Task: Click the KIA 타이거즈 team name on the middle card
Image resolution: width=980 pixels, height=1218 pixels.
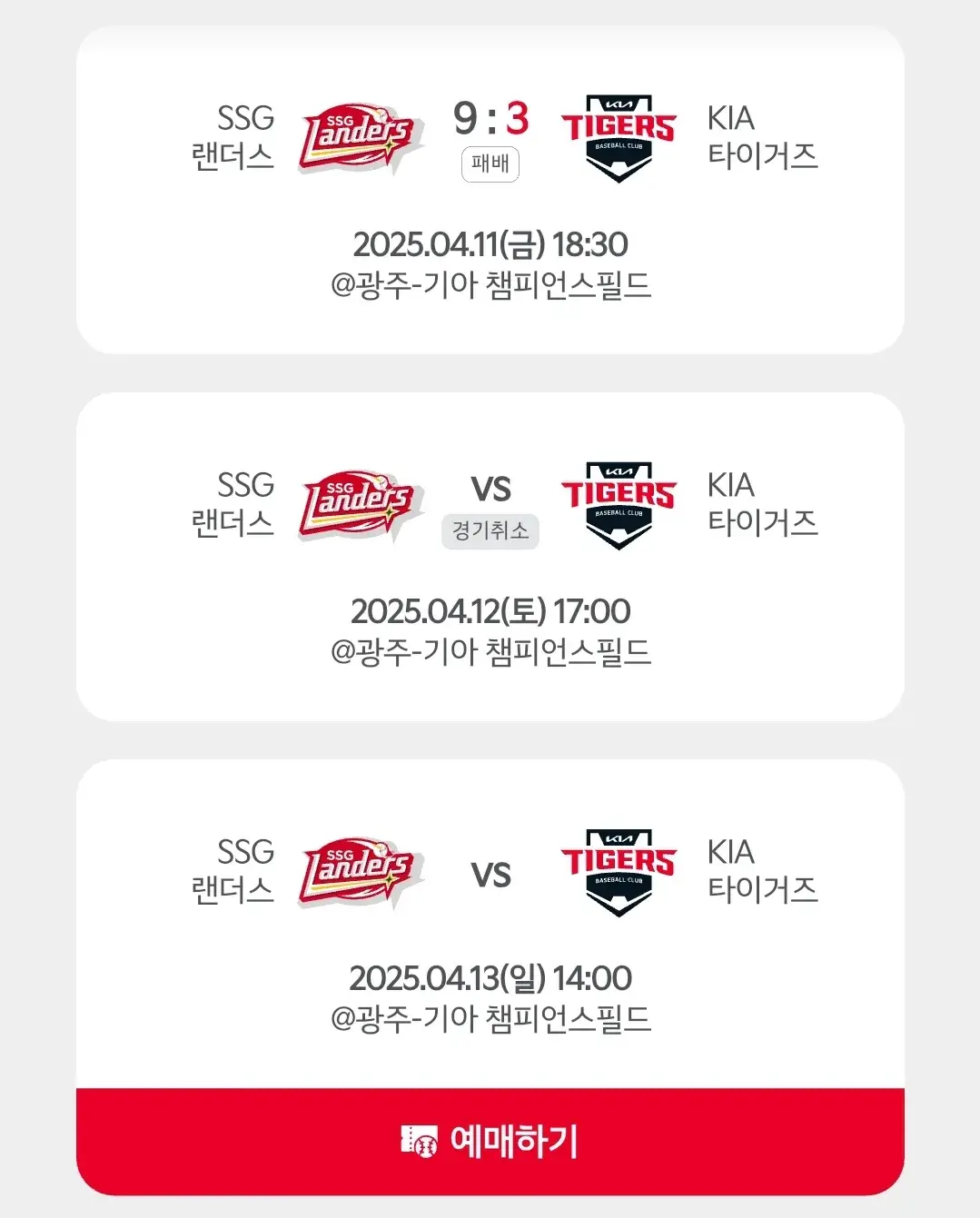Action: coord(763,504)
